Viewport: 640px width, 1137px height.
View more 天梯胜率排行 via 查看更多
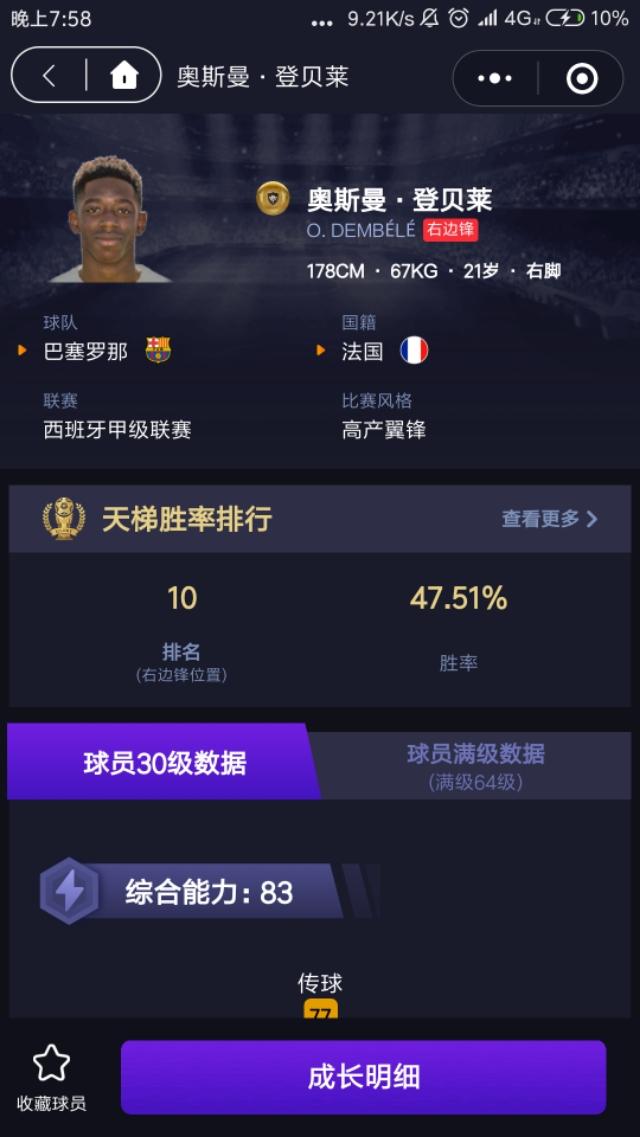(549, 518)
